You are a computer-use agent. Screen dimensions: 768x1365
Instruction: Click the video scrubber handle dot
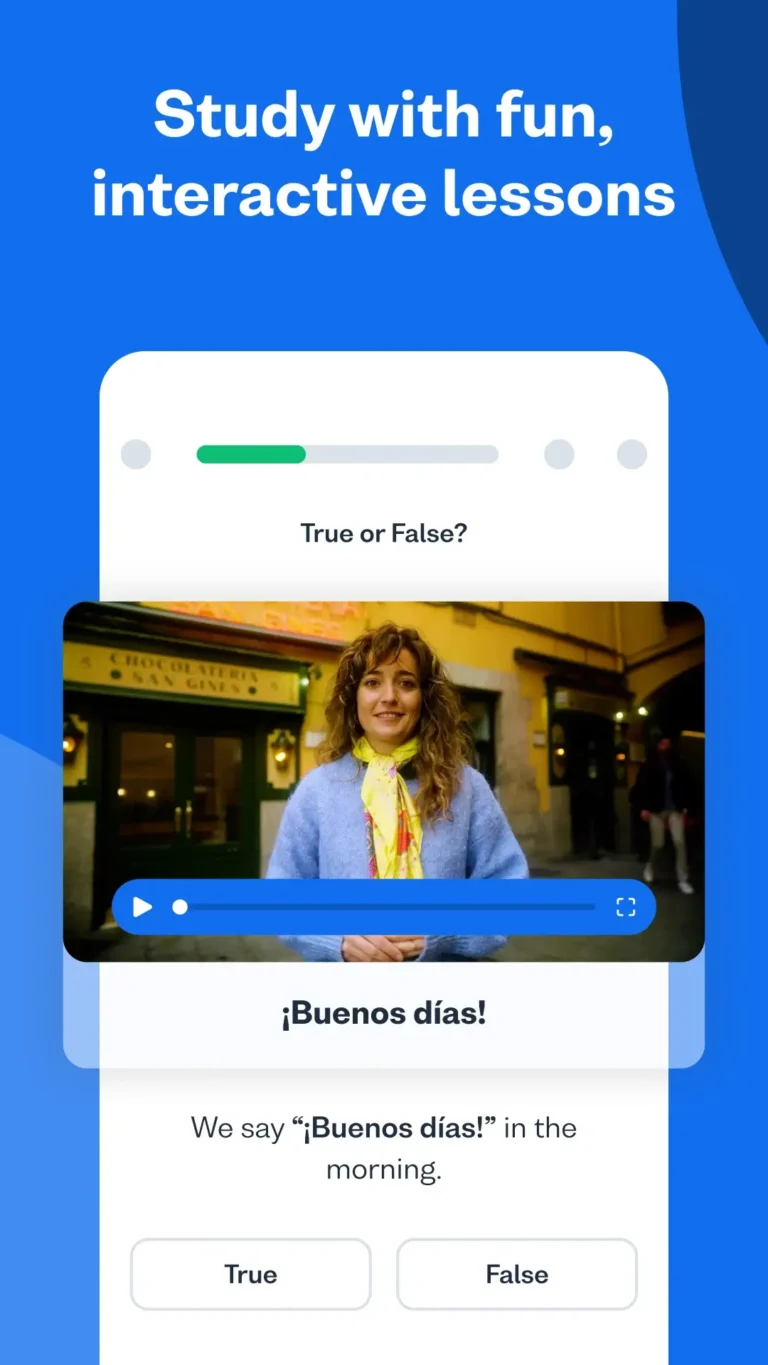pos(180,907)
